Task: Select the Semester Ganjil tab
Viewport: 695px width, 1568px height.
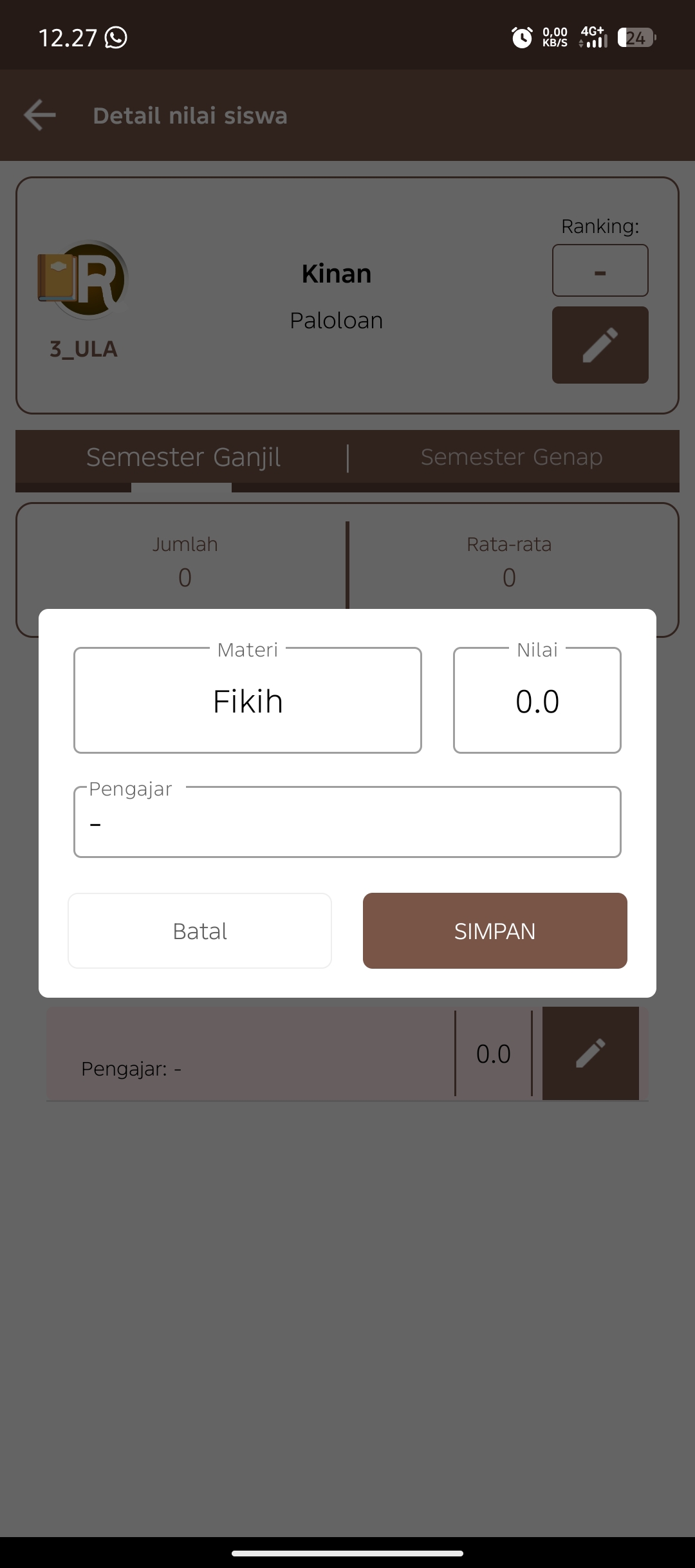Action: [x=183, y=458]
